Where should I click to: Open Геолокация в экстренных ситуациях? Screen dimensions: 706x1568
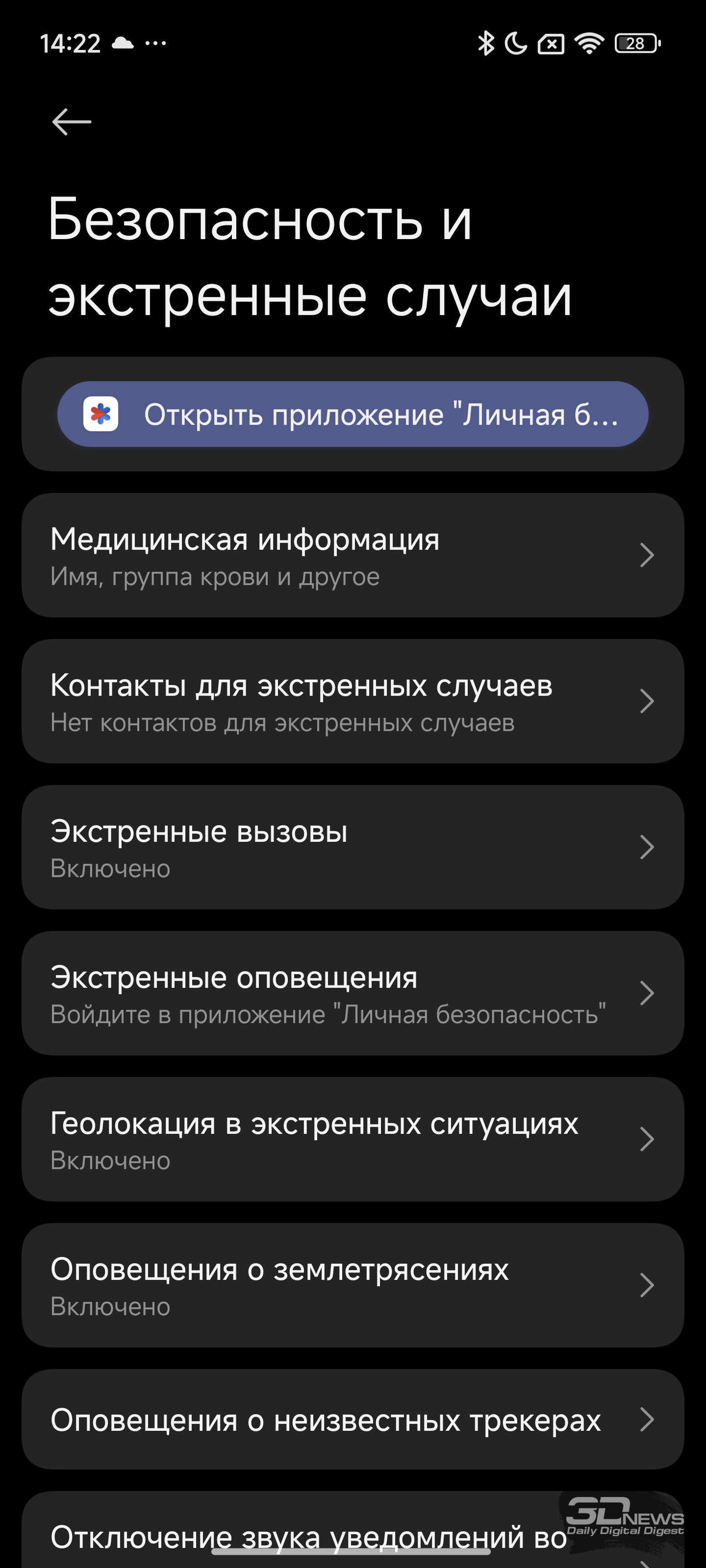(353, 1139)
